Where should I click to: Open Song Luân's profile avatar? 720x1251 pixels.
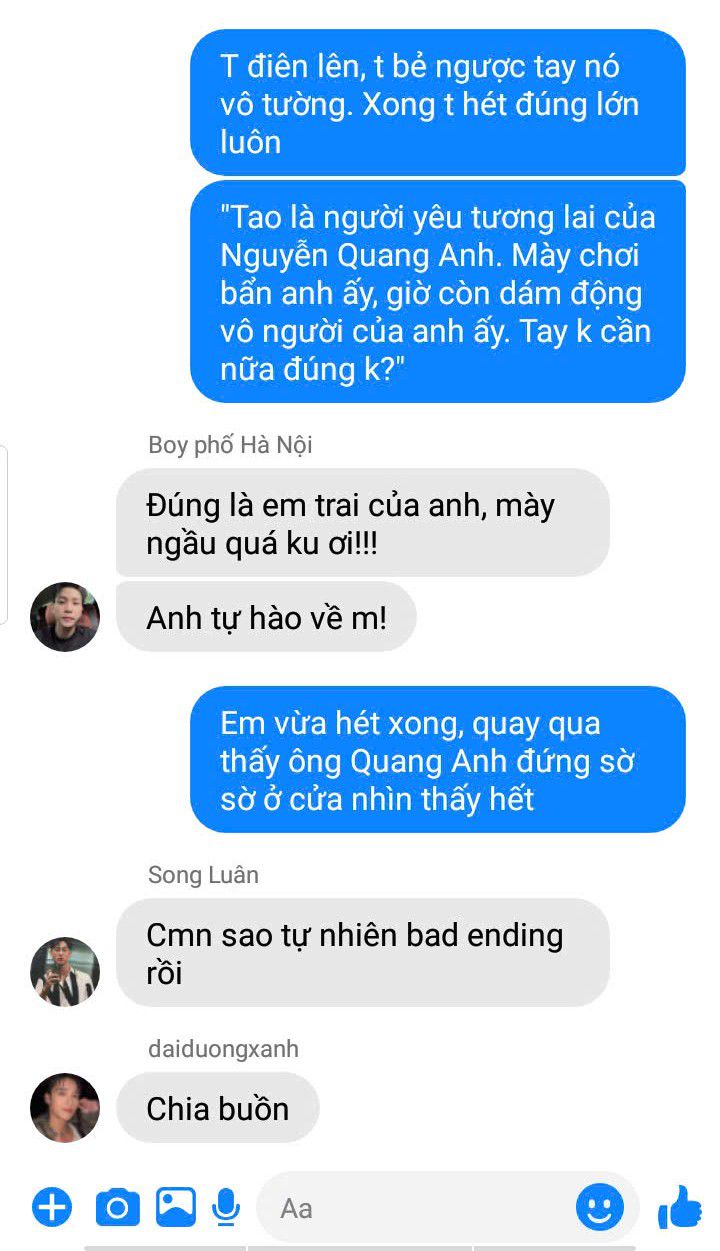click(x=65, y=971)
